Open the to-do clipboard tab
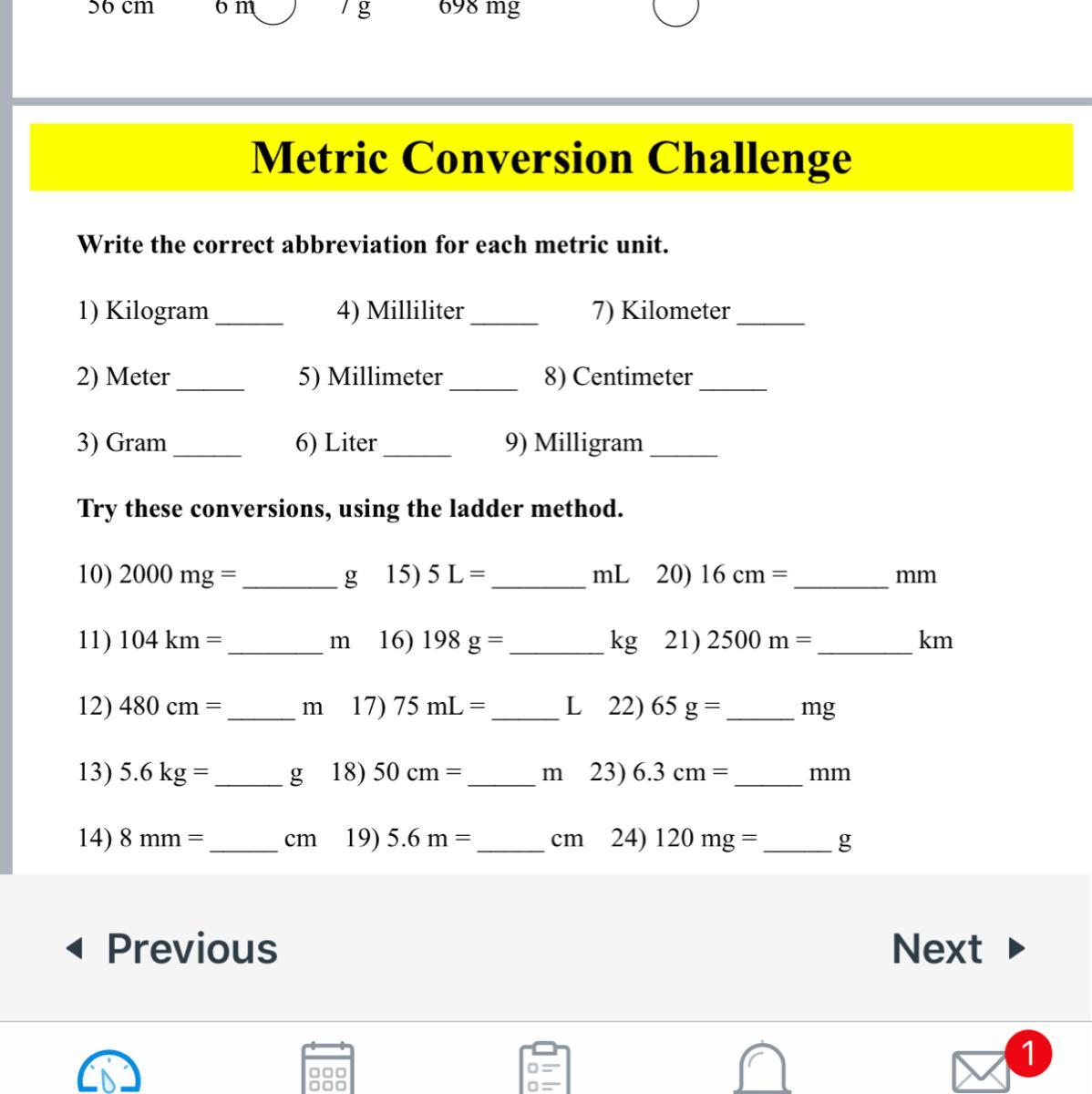The height and width of the screenshot is (1094, 1092). click(544, 1068)
